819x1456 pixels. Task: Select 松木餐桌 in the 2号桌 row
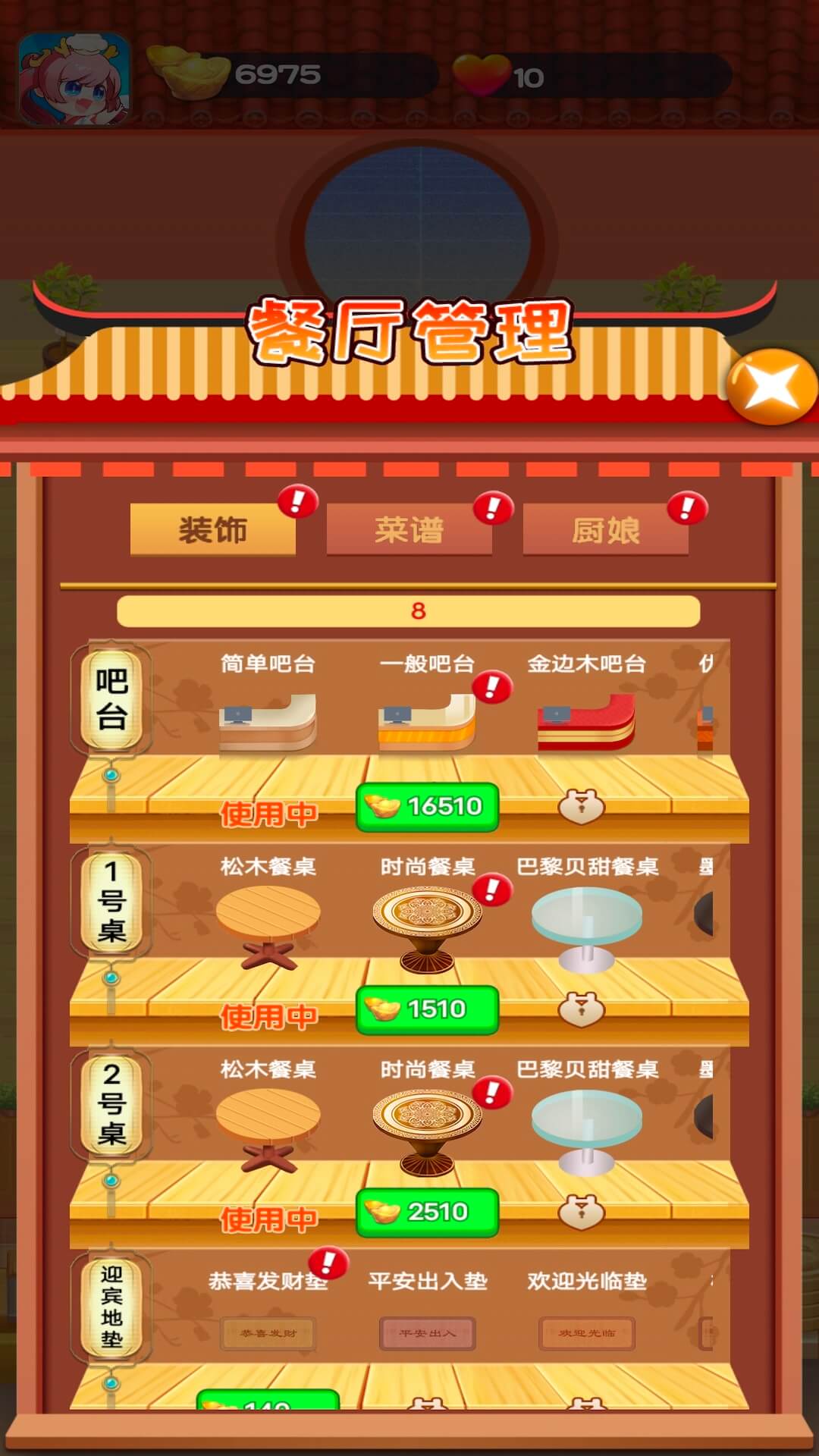[x=268, y=1128]
